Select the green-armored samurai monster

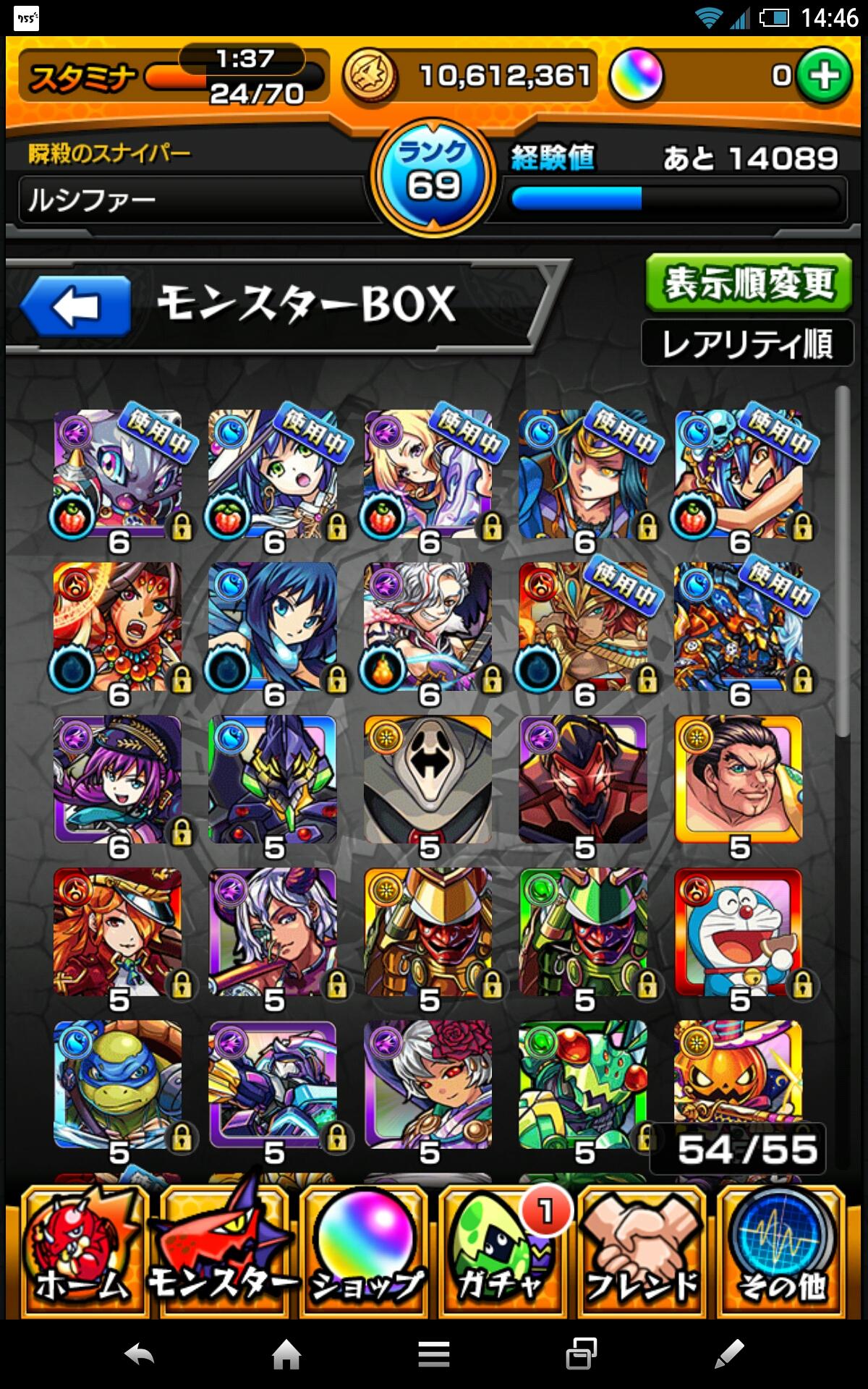pyautogui.click(x=583, y=933)
